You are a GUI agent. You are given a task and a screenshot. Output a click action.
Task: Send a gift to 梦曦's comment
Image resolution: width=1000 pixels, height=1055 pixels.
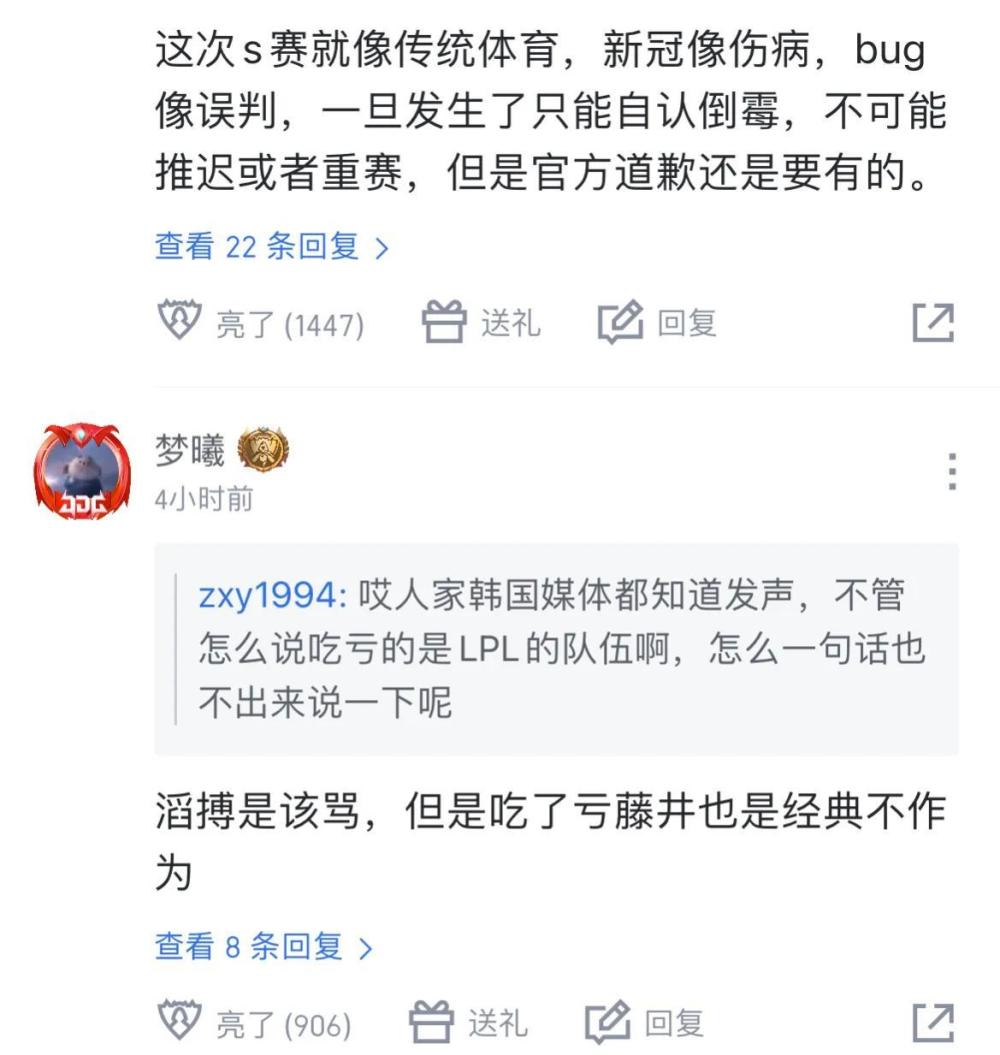tap(468, 1022)
